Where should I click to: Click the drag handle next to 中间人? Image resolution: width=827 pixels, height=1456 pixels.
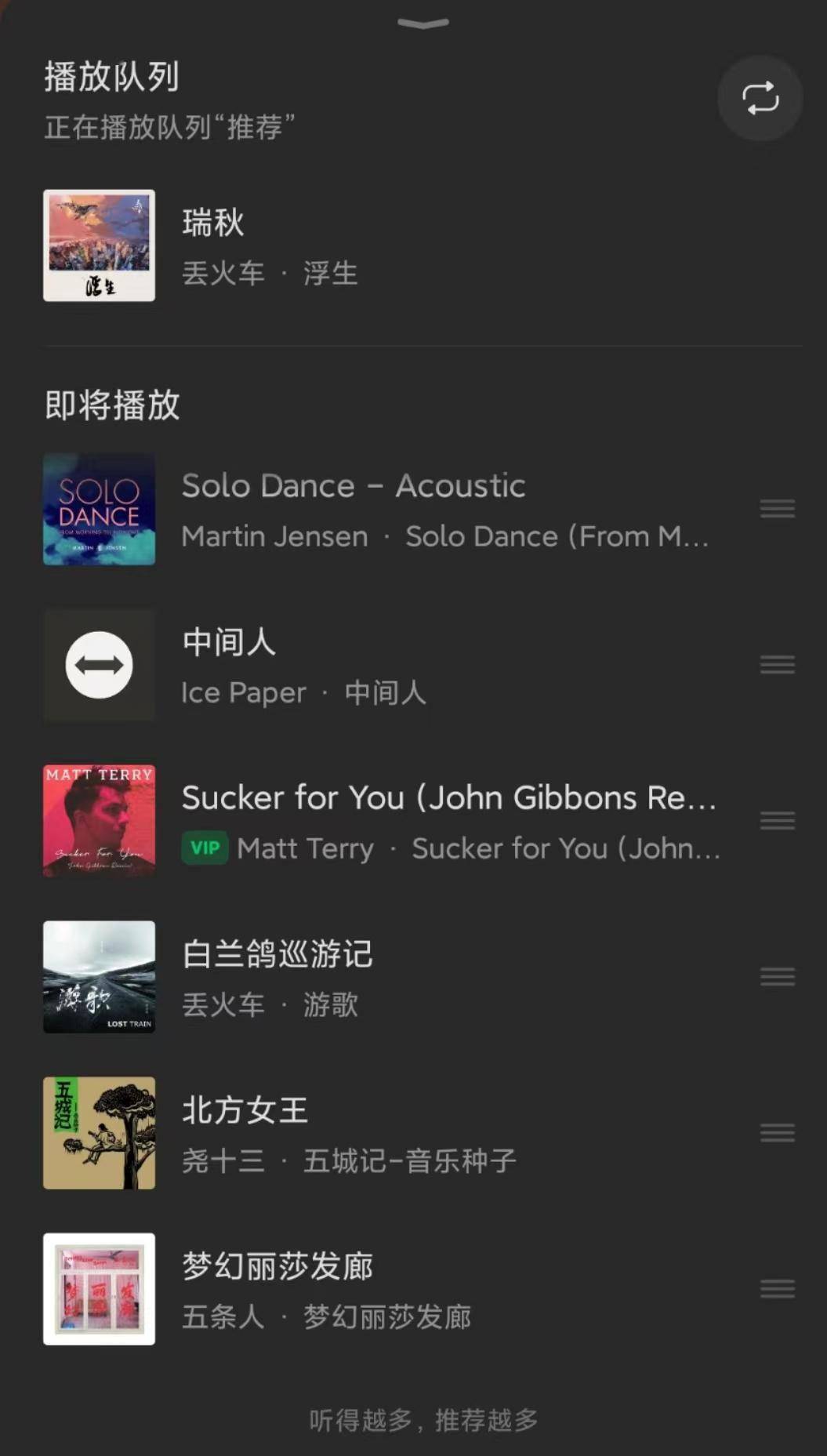point(776,664)
